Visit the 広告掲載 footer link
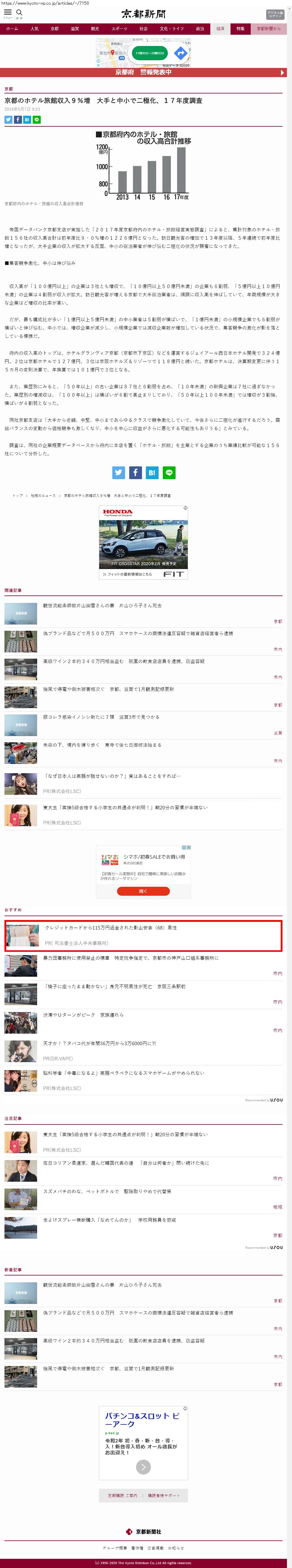The height and width of the screenshot is (1568, 292). click(x=155, y=1547)
